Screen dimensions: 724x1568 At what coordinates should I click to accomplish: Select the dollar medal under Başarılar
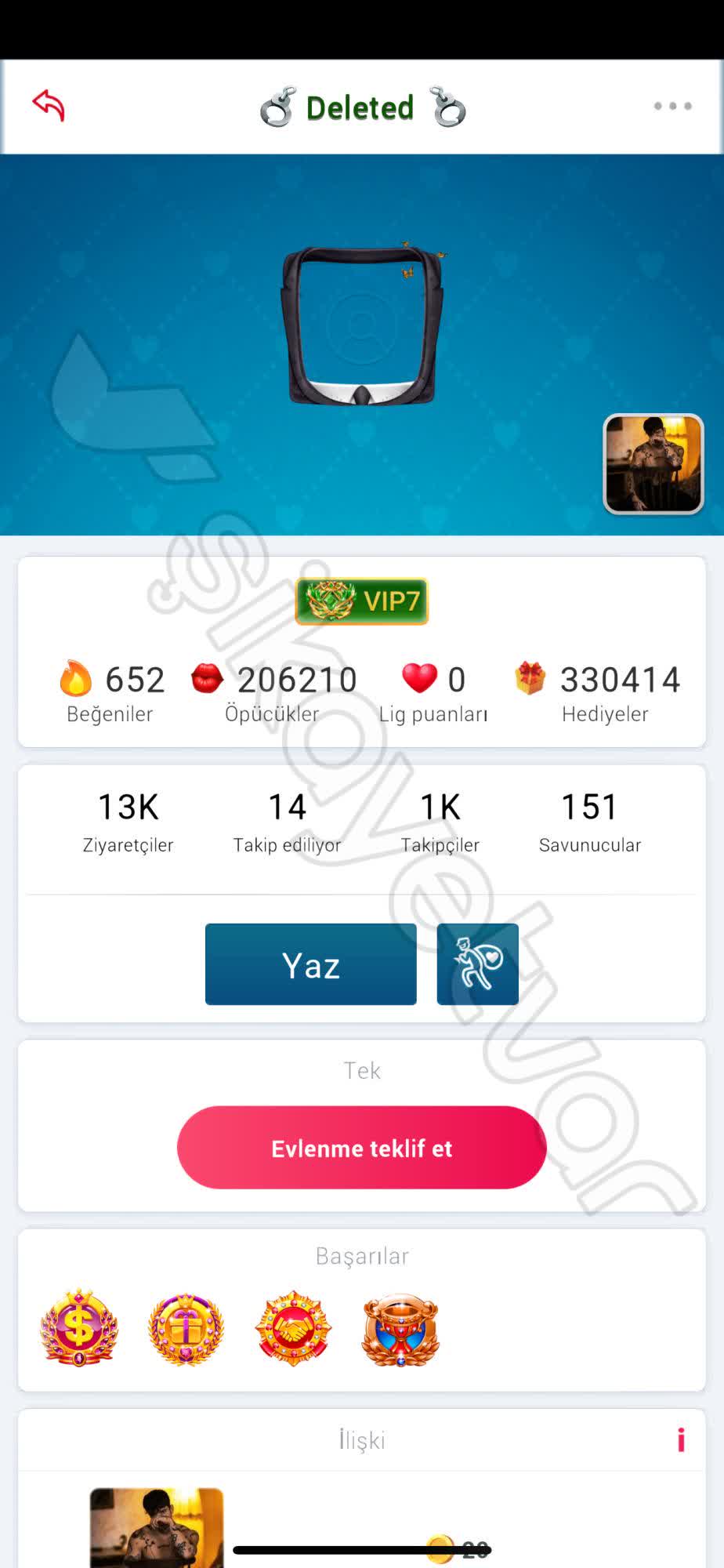(76, 1328)
